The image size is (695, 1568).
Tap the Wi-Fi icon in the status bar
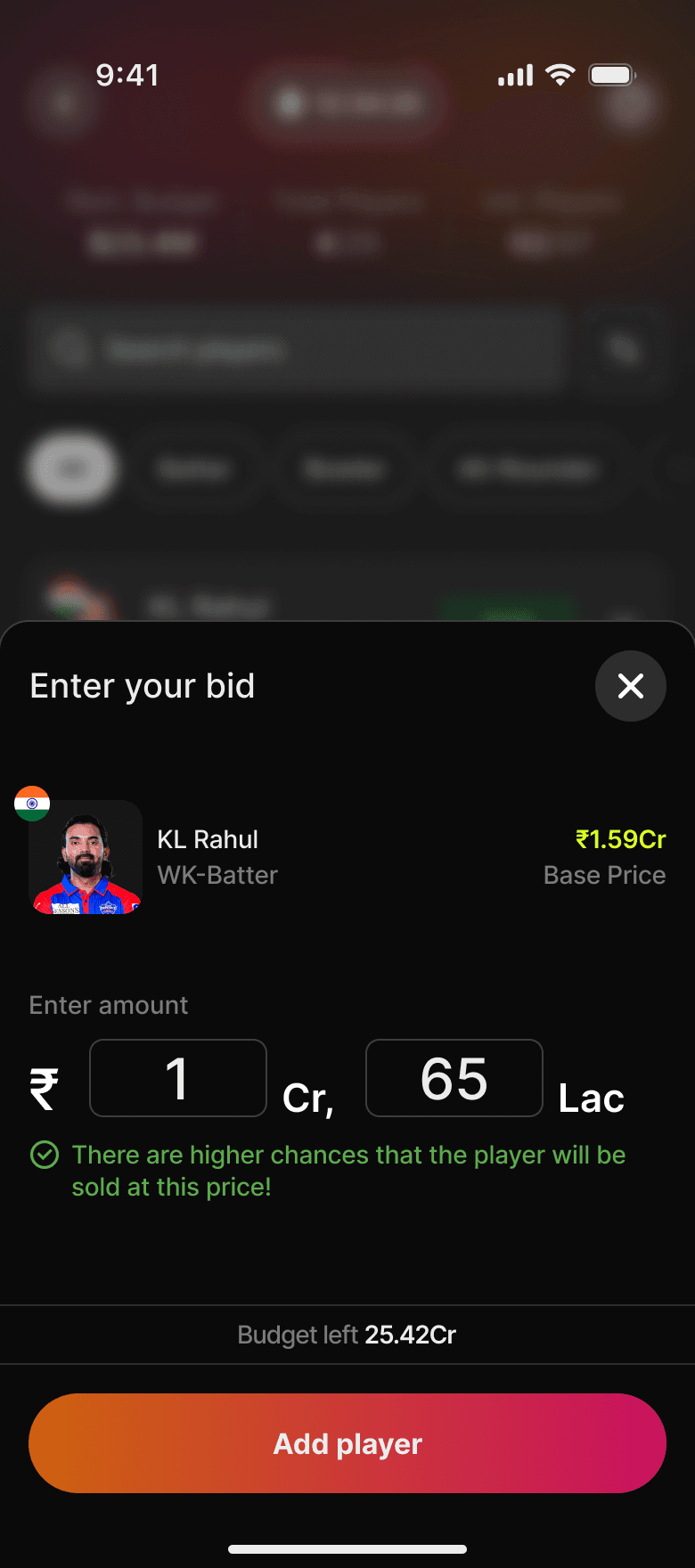(559, 75)
